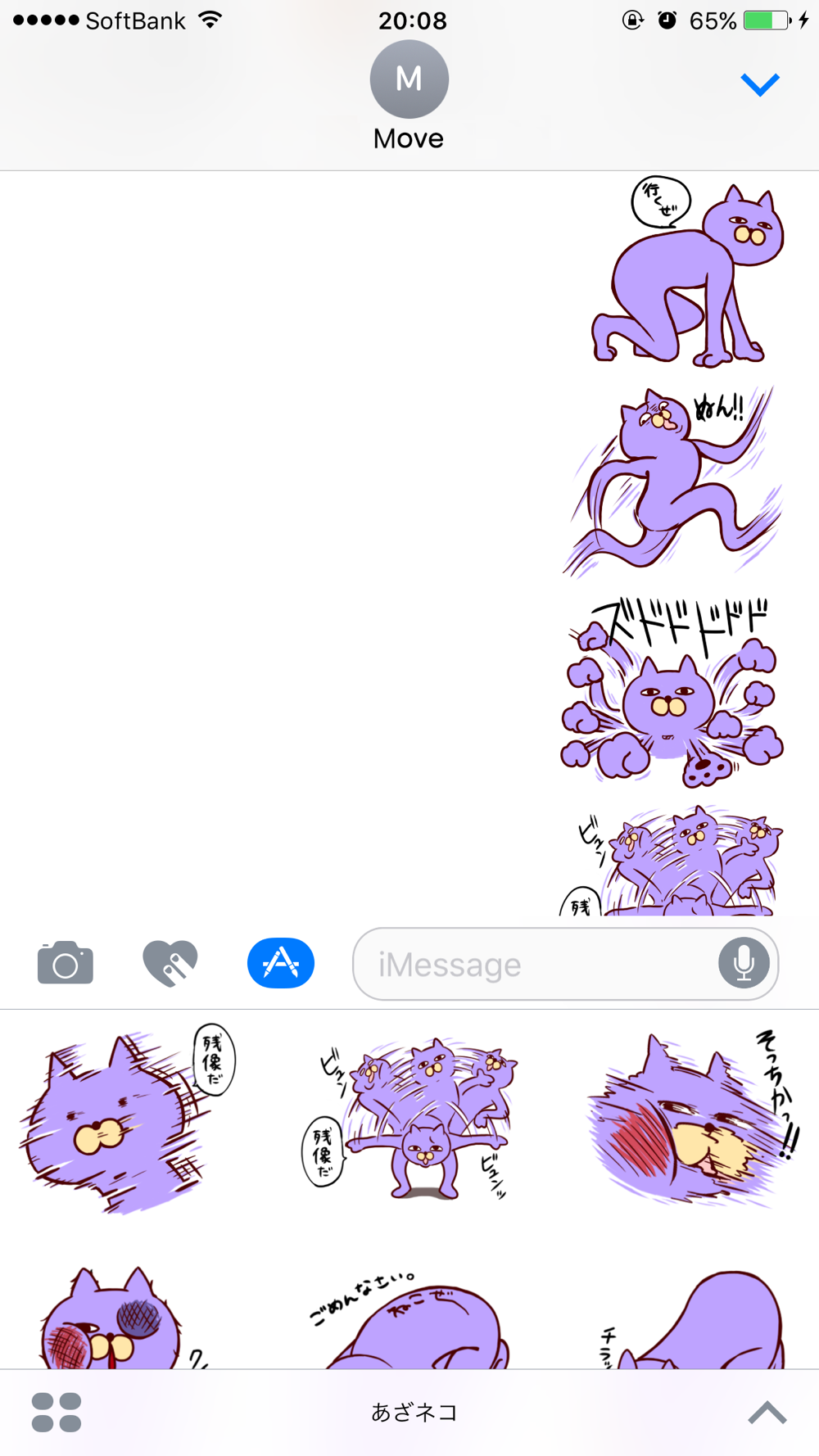Screen dimensions: 819x1456
Task: Tap the microphone dictation button
Action: pos(744,963)
